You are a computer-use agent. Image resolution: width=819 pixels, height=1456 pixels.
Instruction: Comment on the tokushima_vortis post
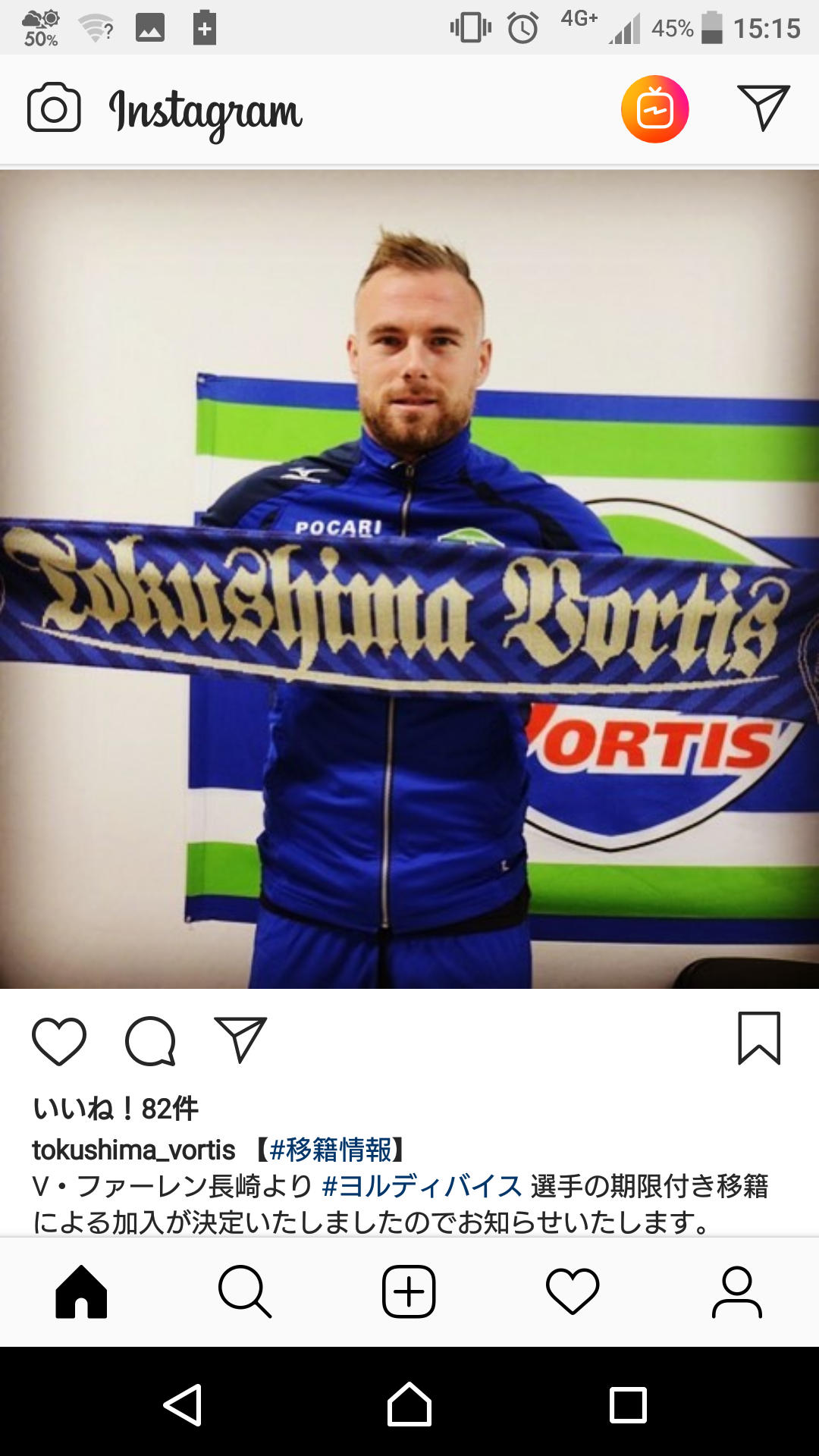(150, 1041)
